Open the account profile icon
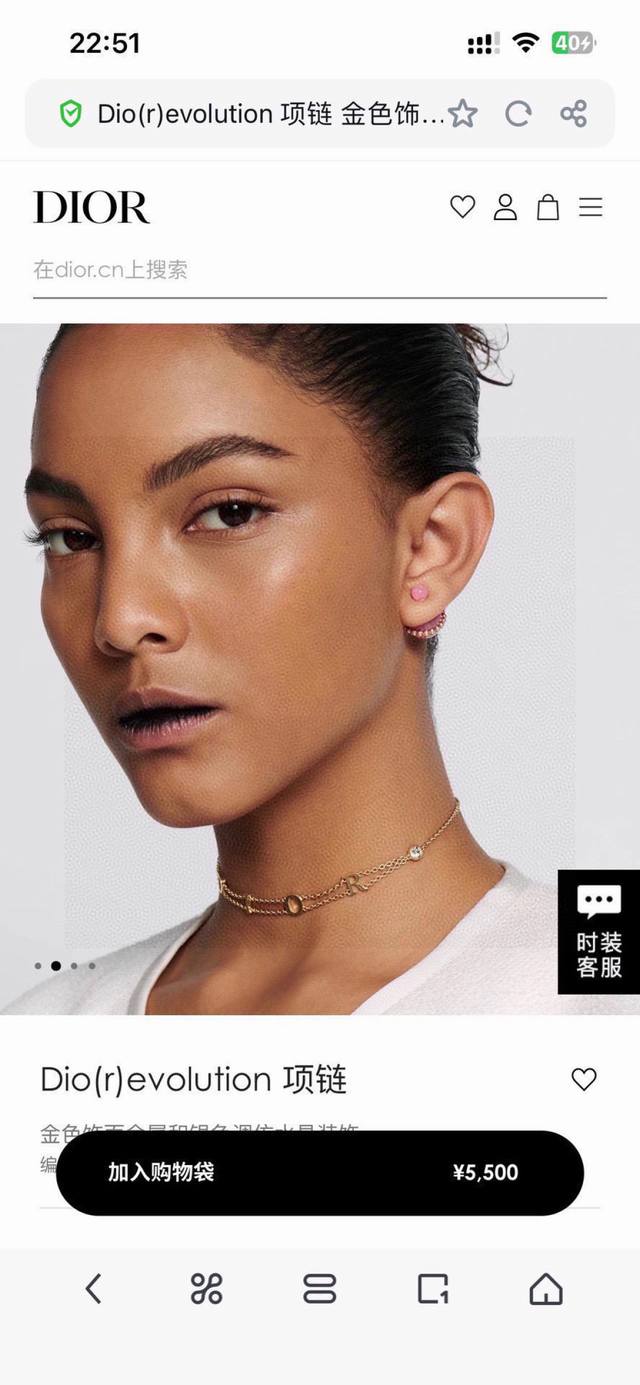Screen dimensions: 640x1385 505,207
